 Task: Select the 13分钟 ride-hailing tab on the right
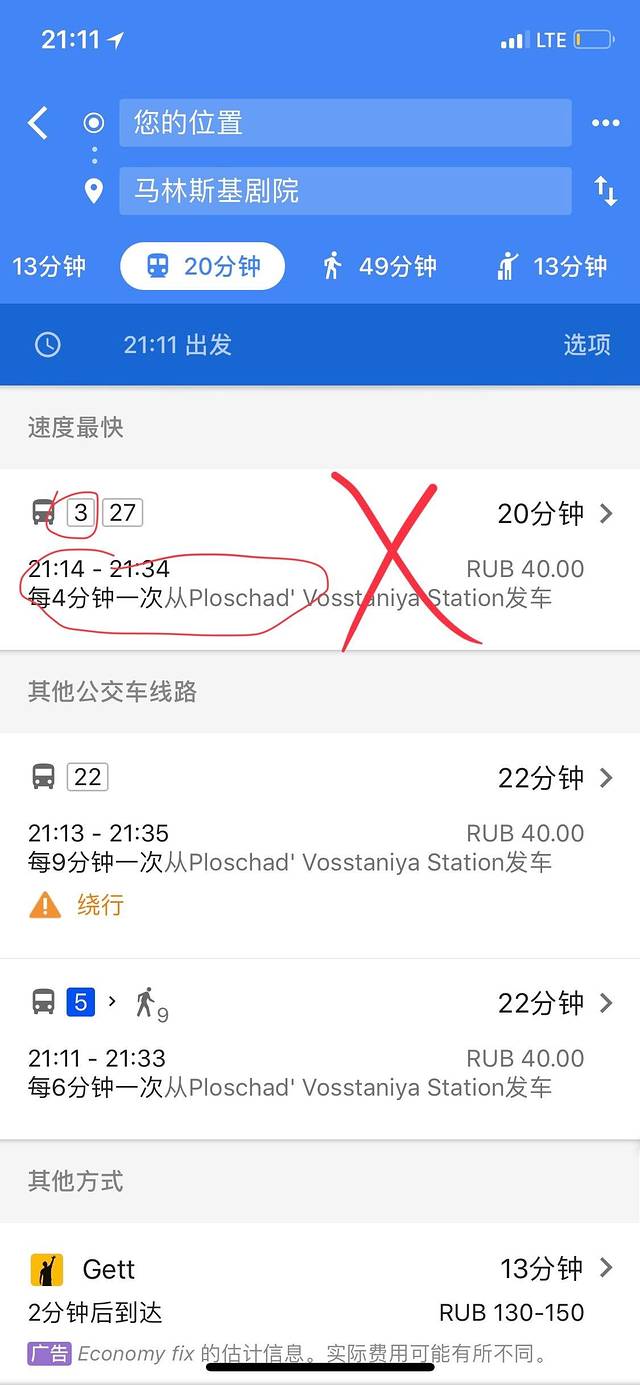pos(552,267)
